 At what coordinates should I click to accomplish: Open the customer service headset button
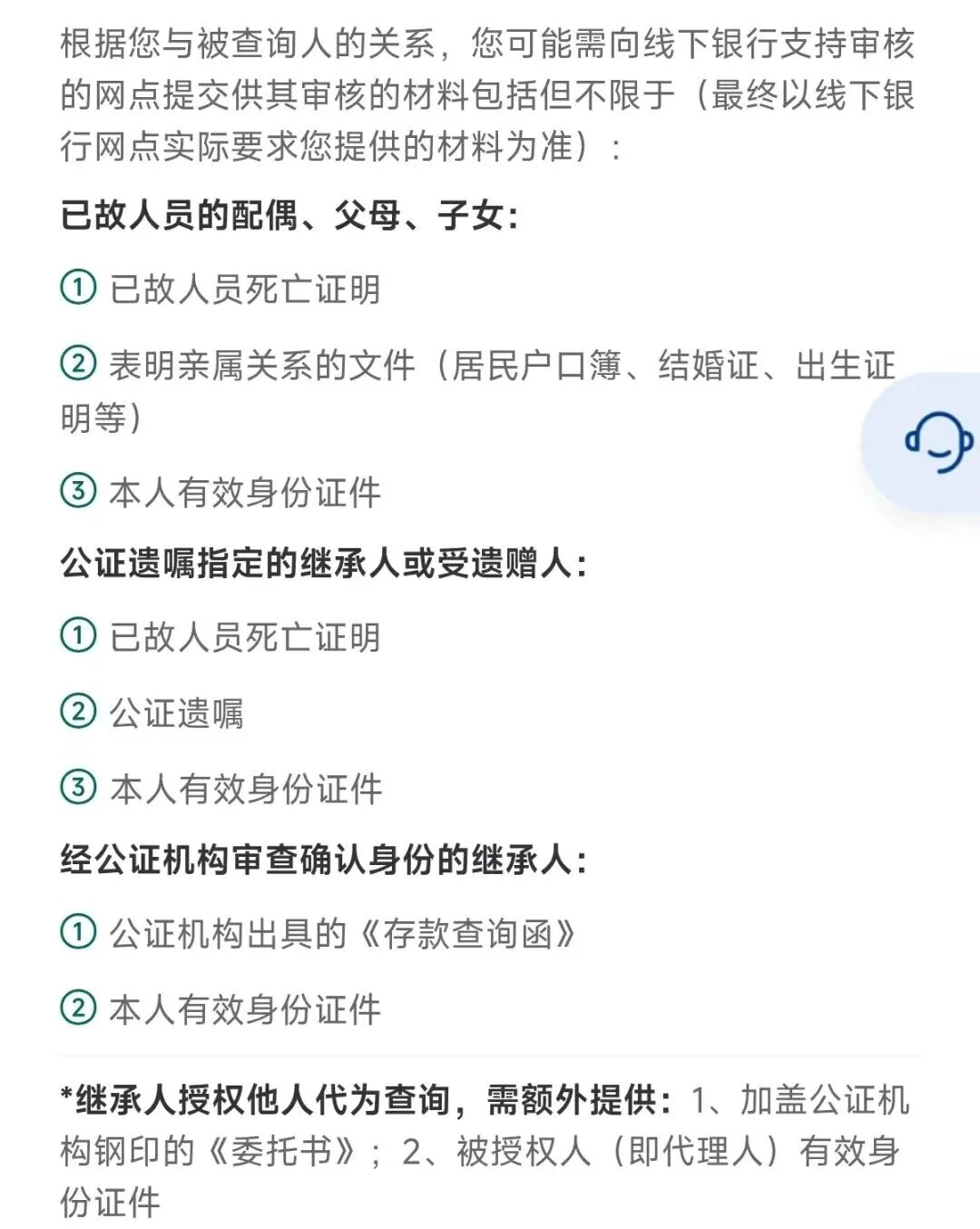coord(938,442)
